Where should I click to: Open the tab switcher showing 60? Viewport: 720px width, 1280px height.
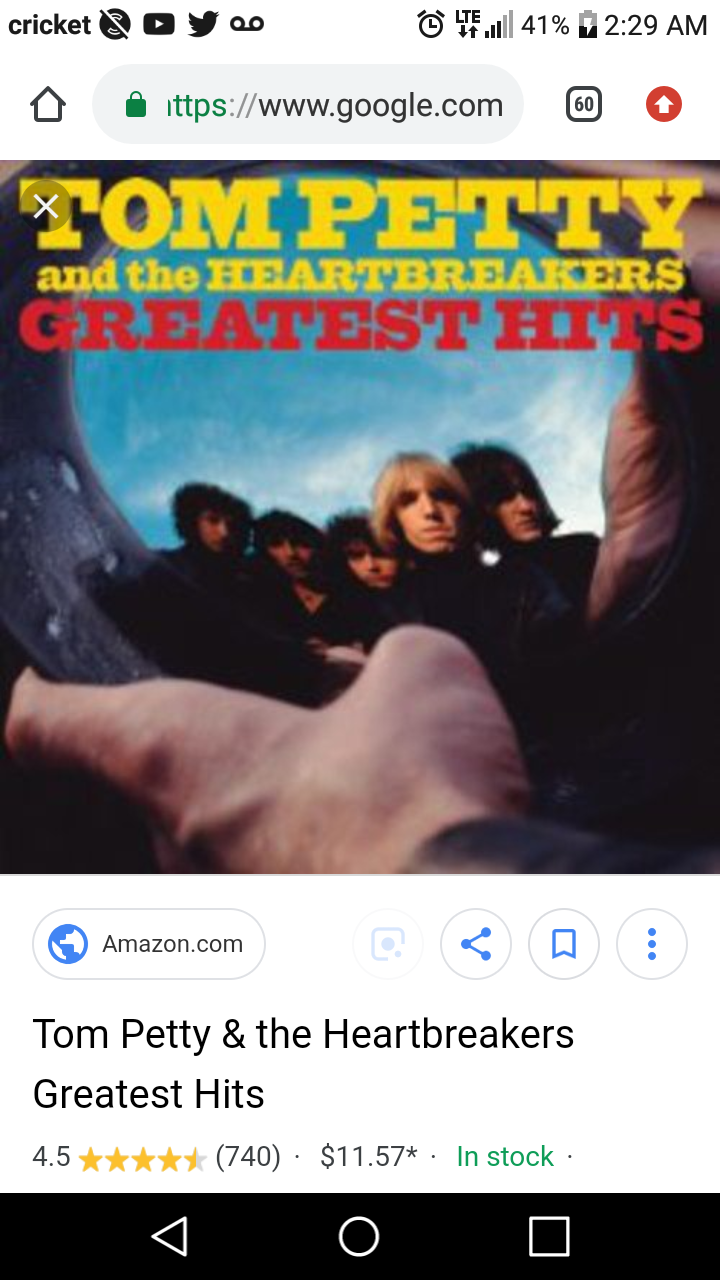click(584, 104)
